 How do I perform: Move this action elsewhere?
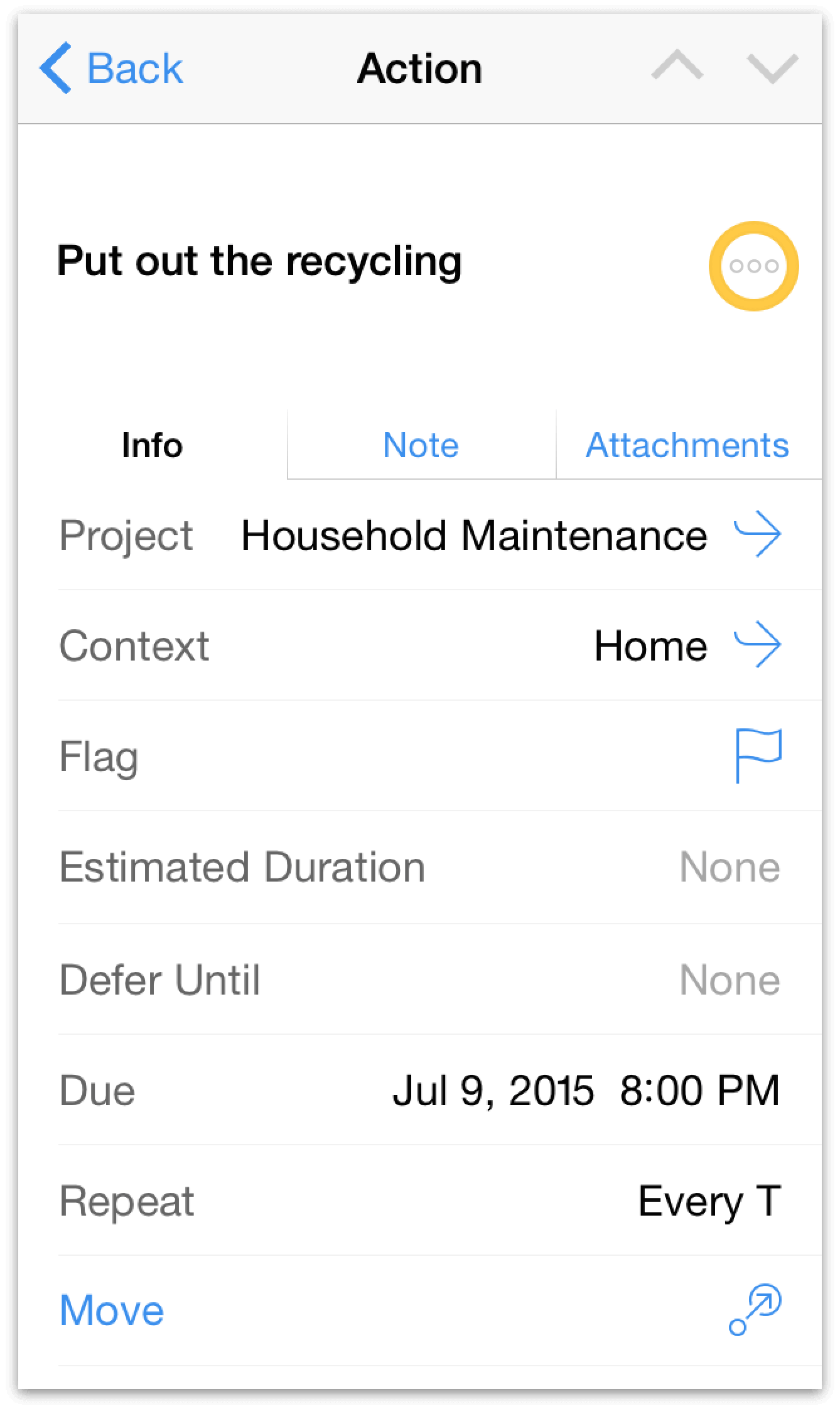tap(112, 1311)
